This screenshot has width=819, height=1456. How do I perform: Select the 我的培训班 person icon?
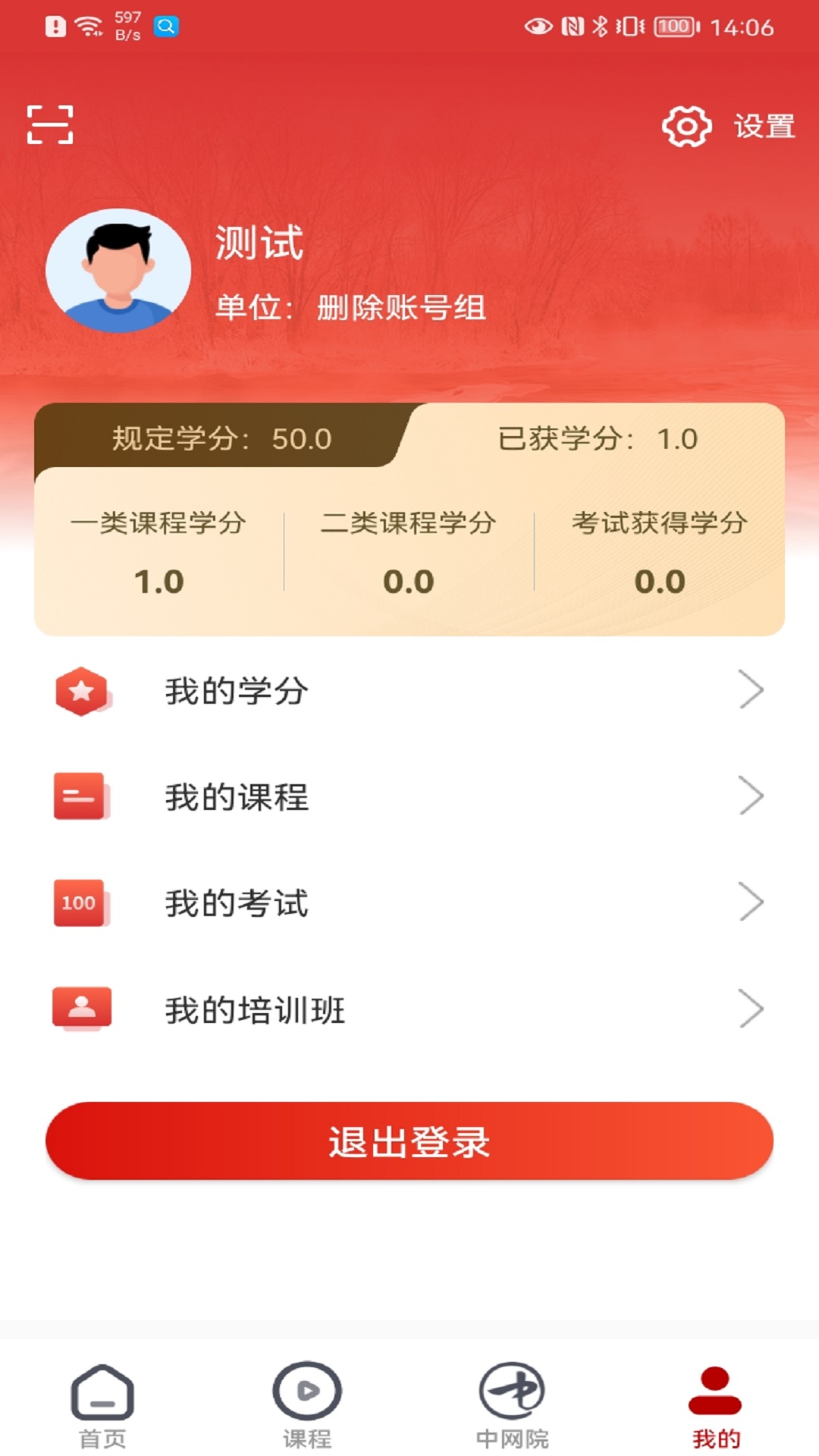tap(82, 1009)
